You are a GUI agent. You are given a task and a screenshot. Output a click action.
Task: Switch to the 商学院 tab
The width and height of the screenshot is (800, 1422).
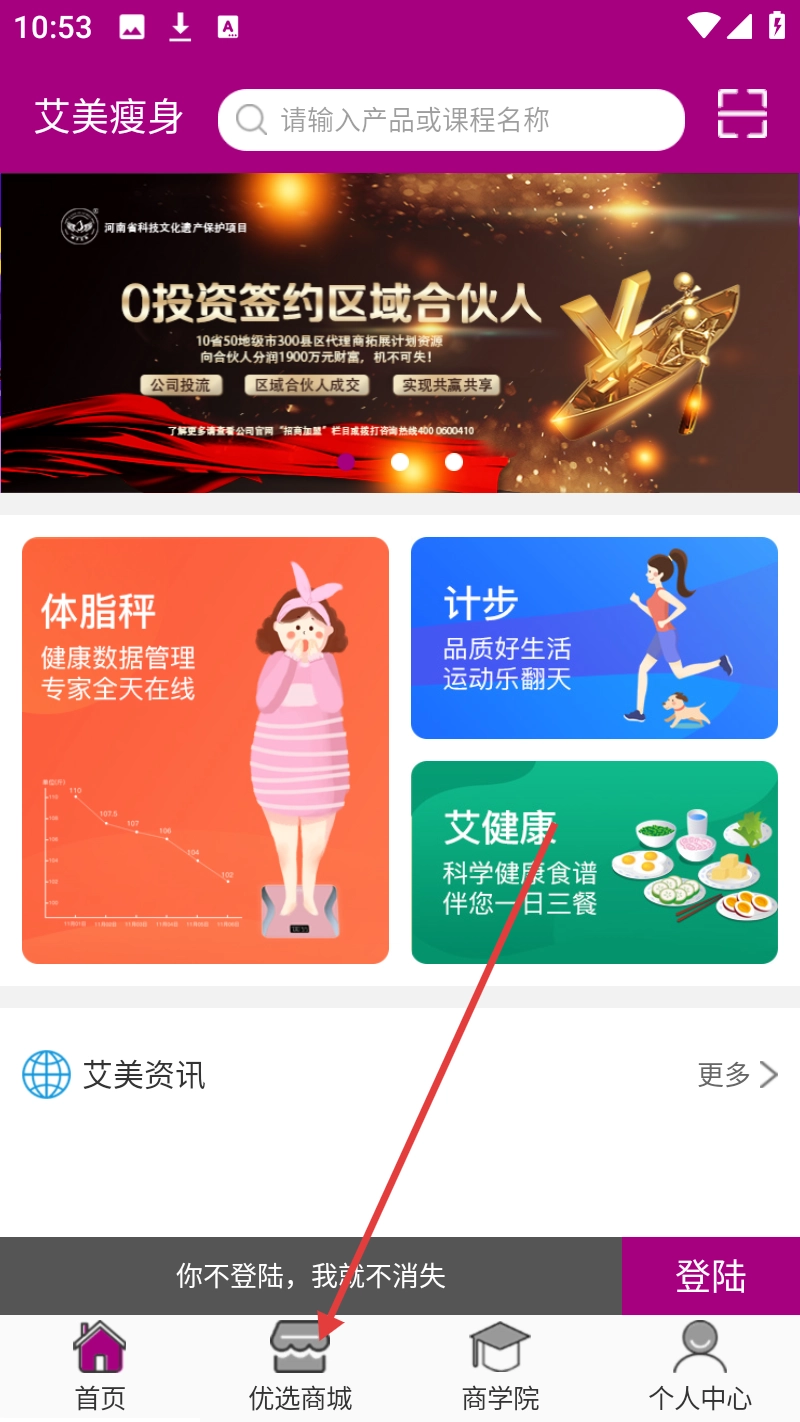click(x=500, y=1368)
